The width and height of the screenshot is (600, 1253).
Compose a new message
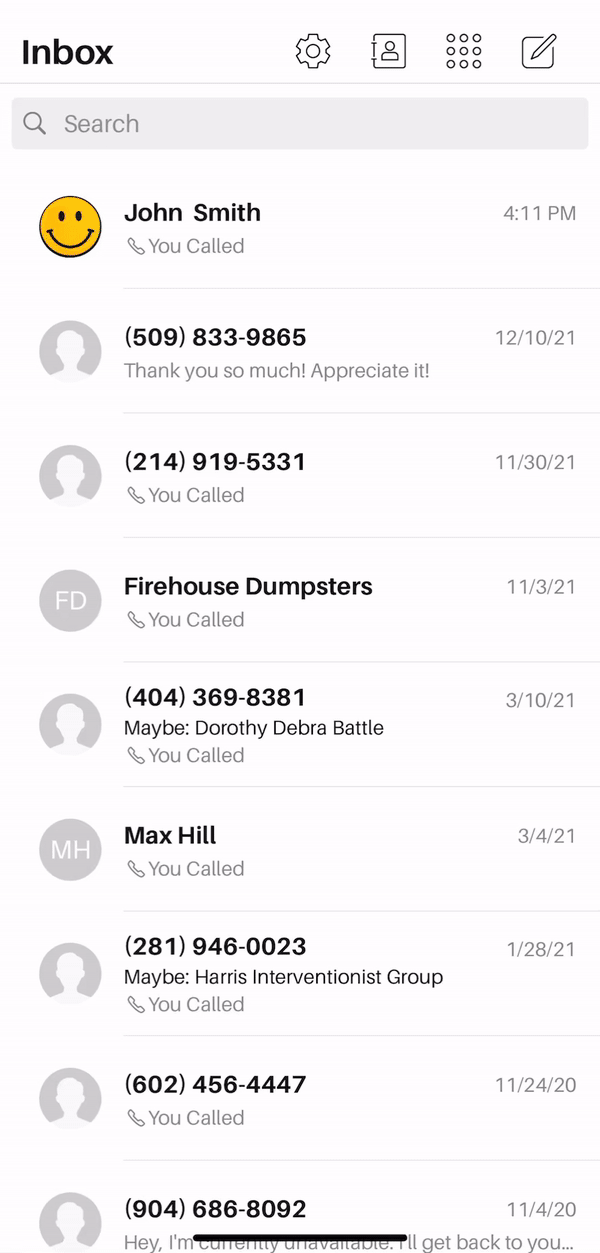[539, 51]
